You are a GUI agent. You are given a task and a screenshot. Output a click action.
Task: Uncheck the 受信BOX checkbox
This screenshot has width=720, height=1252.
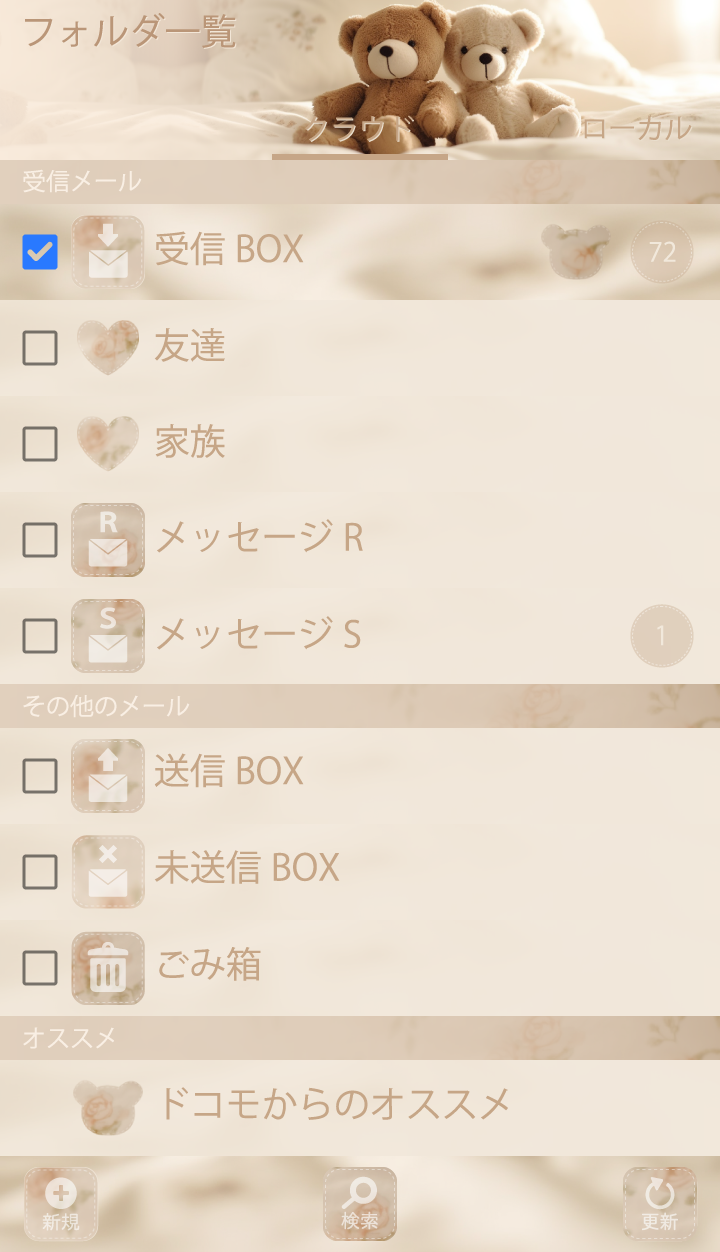[x=40, y=252]
